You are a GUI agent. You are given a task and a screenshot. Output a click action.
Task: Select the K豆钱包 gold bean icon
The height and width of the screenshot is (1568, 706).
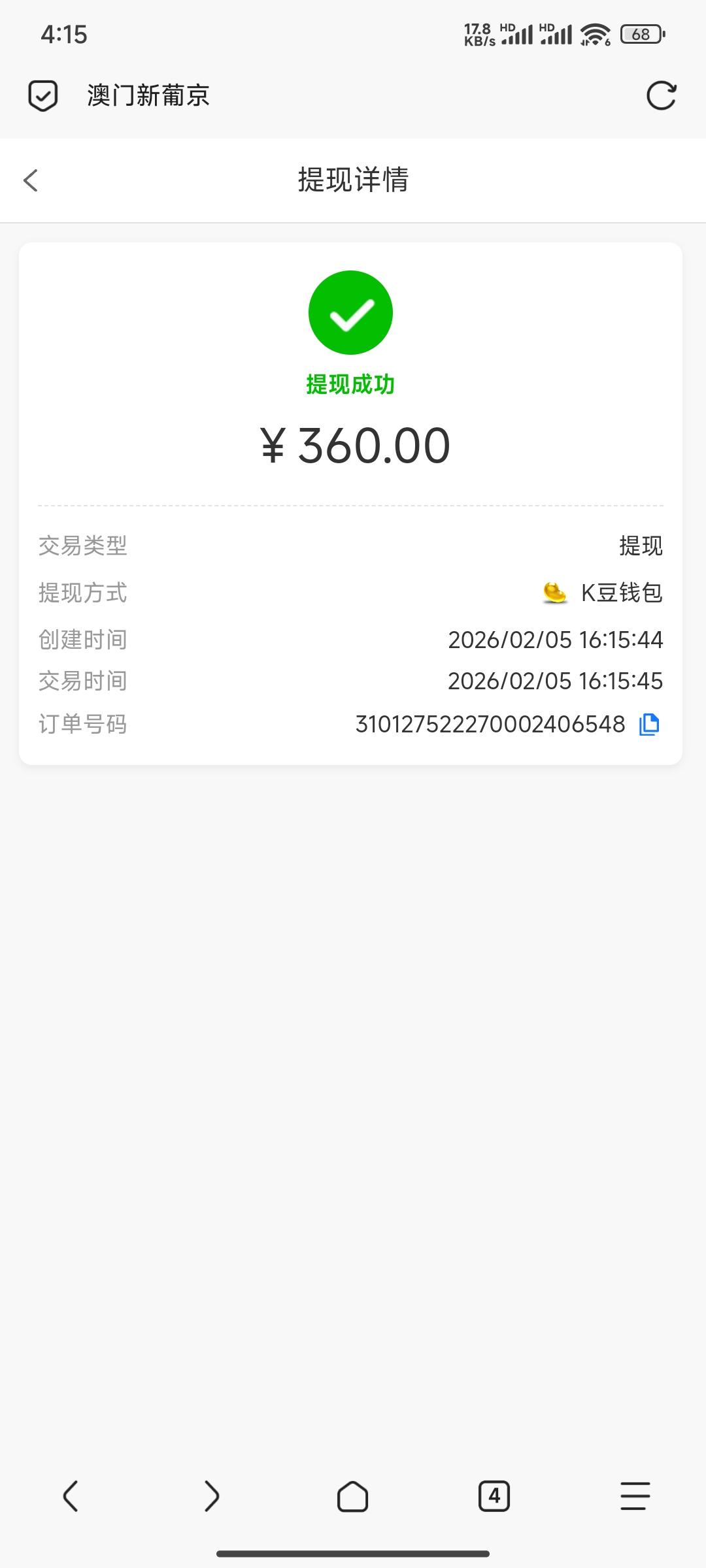tap(552, 593)
